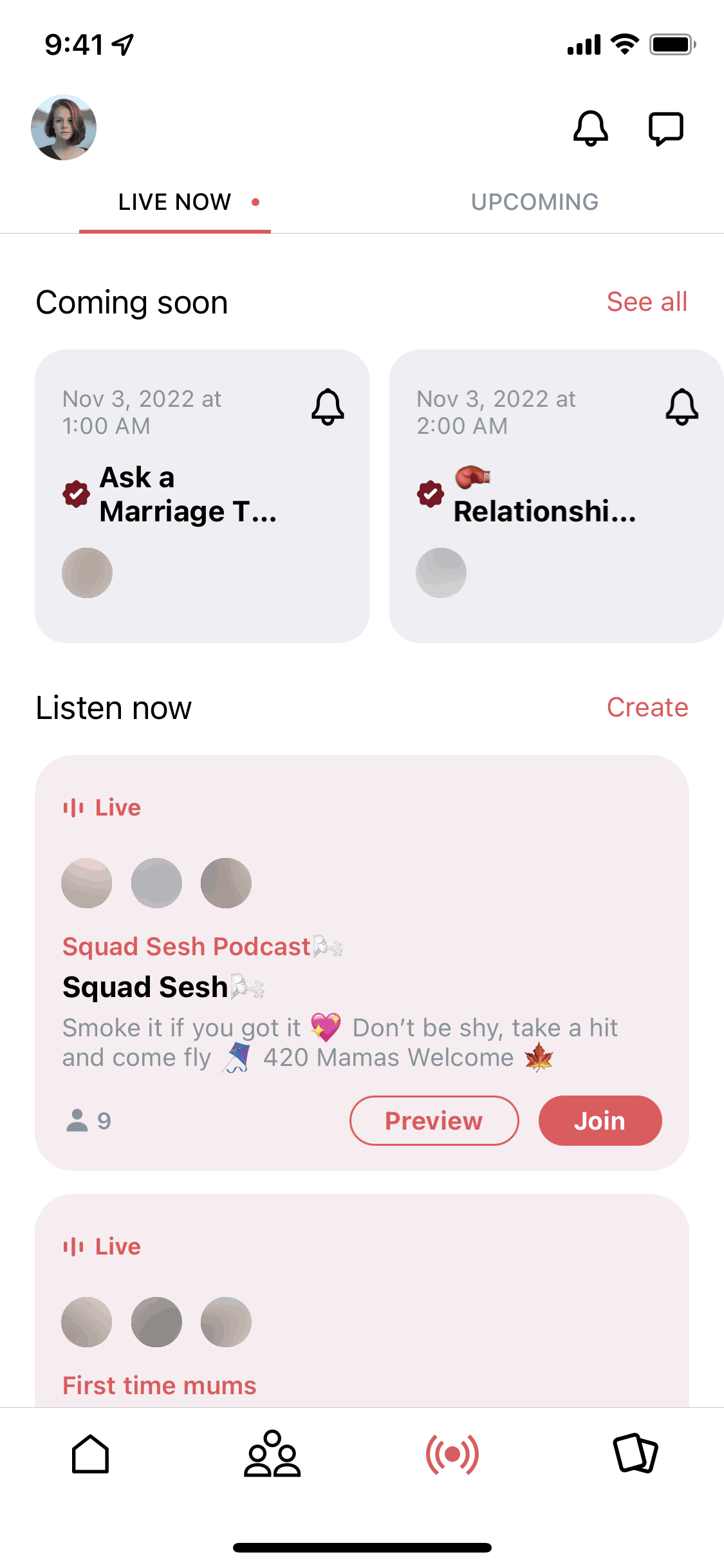Go to the Home tab
Viewport: 724px width, 1568px height.
pos(90,1454)
